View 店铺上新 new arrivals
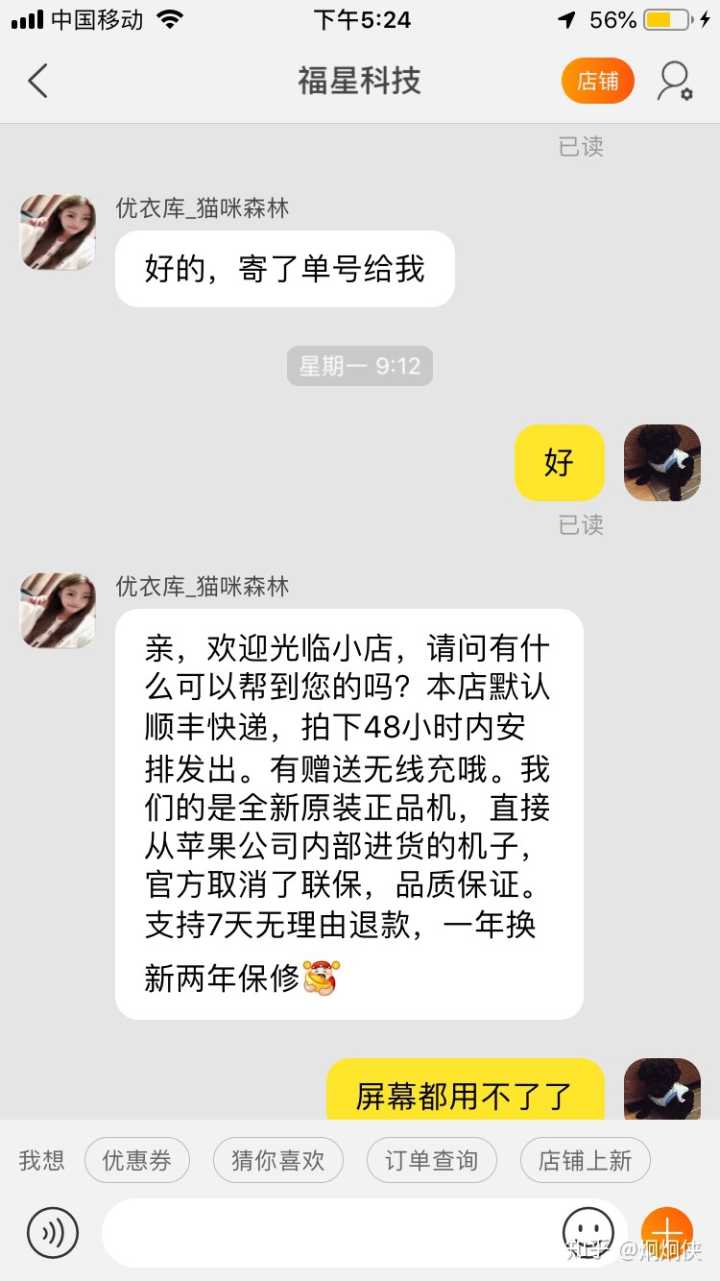This screenshot has width=720, height=1281. (585, 1161)
